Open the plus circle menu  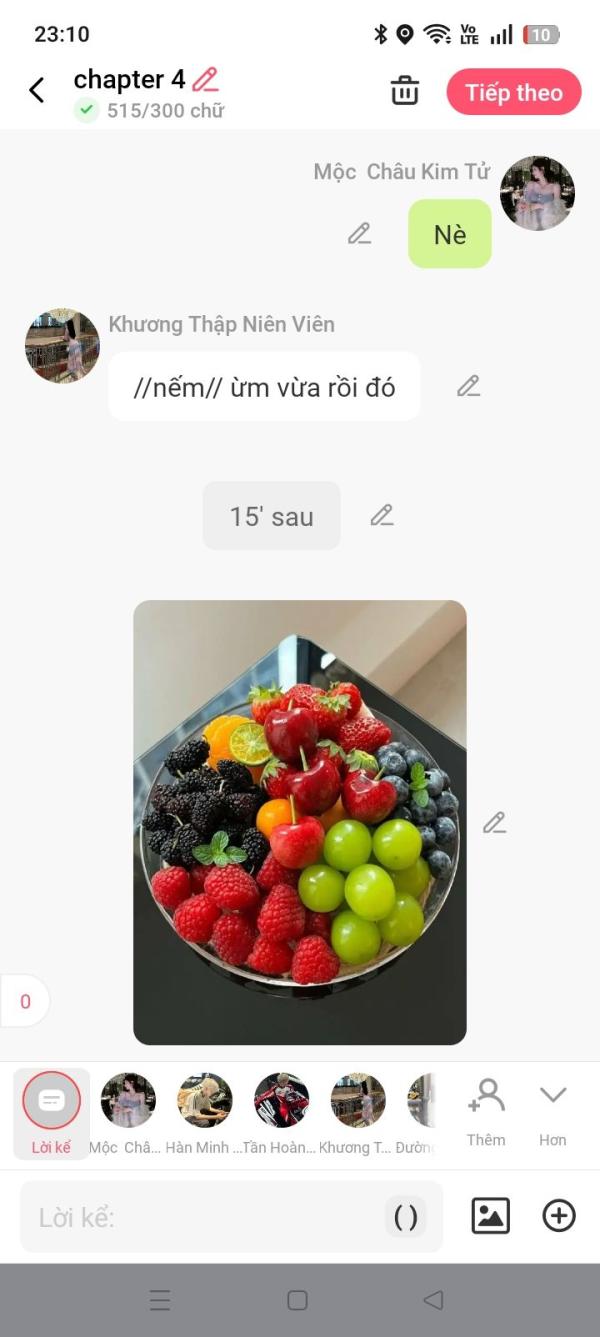point(559,1216)
